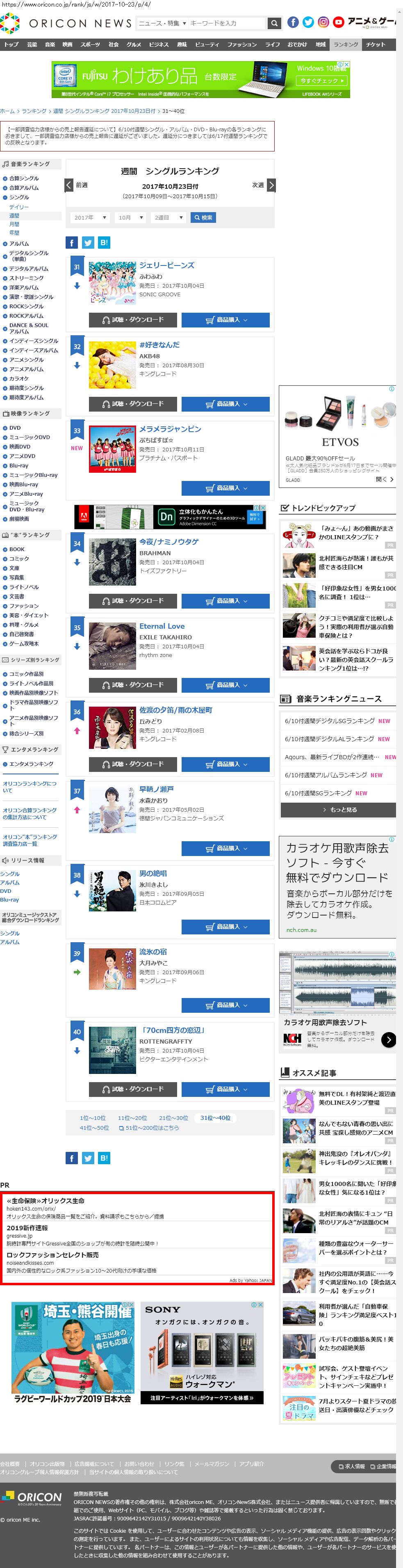Open the 月間 monthly ranking link
Screen dimensions: 403x1568
(14, 224)
